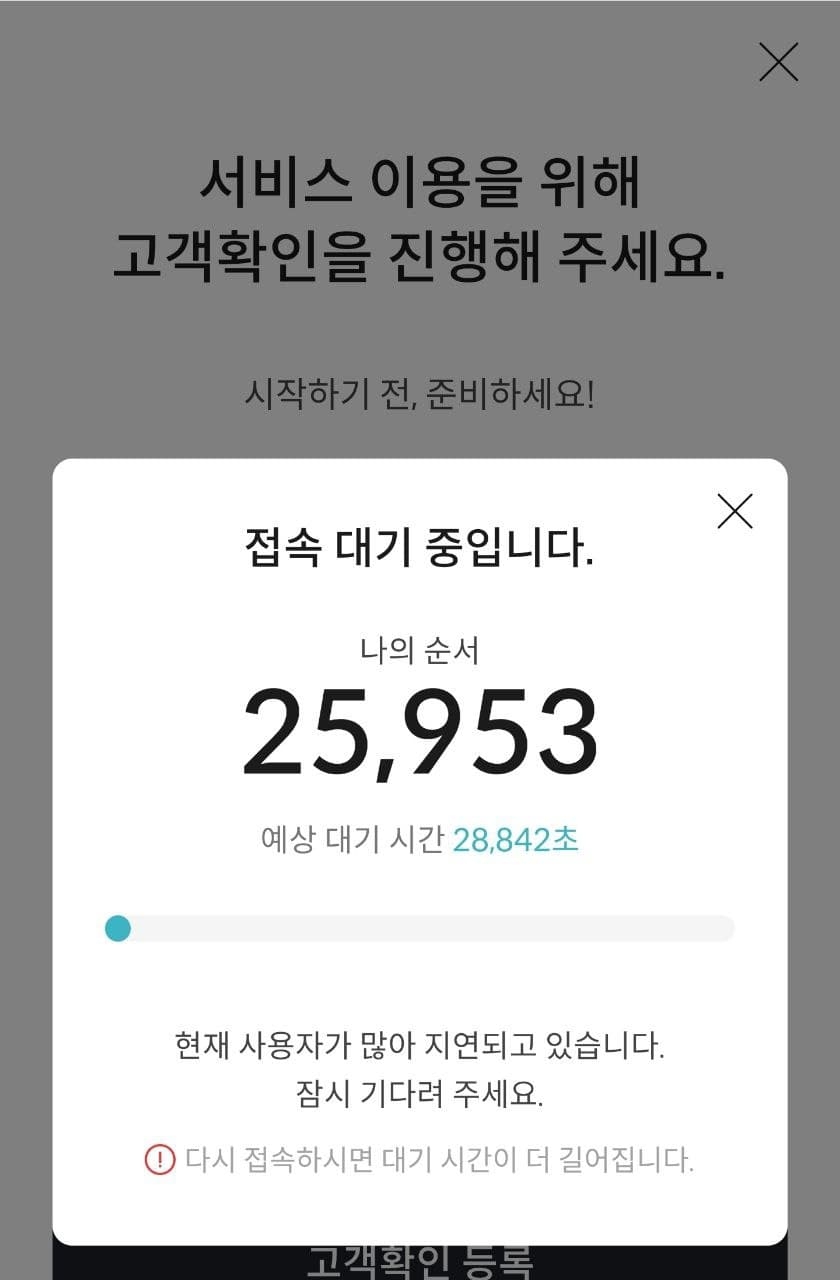Click the 잠시 기다려 주세요 message line
840x1280 pixels.
pos(420,1092)
